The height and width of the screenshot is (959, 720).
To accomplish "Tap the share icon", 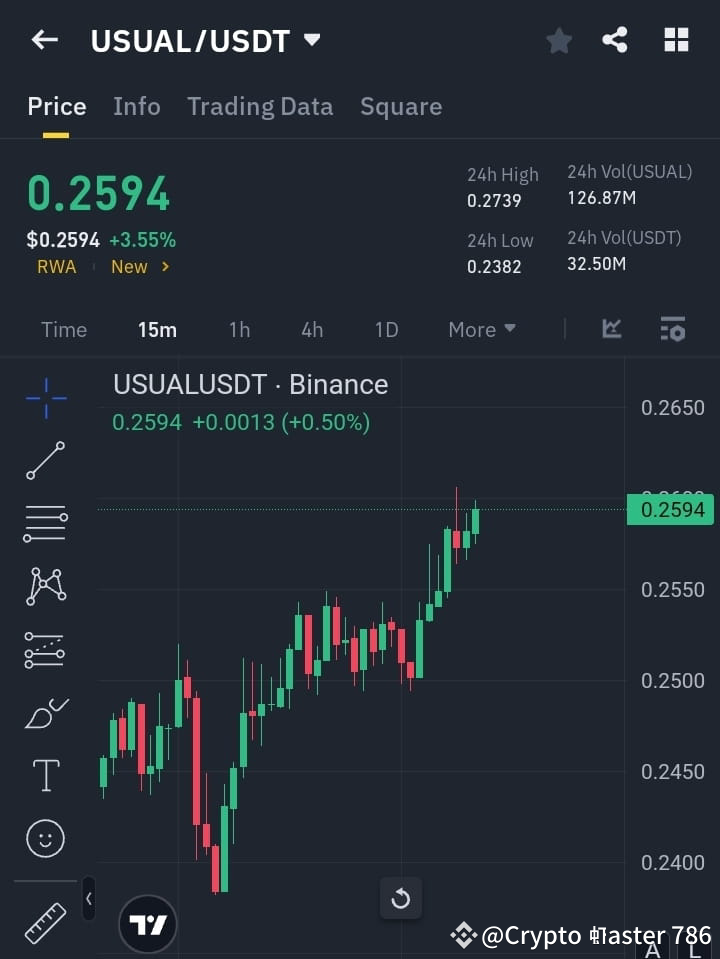I will [x=615, y=40].
